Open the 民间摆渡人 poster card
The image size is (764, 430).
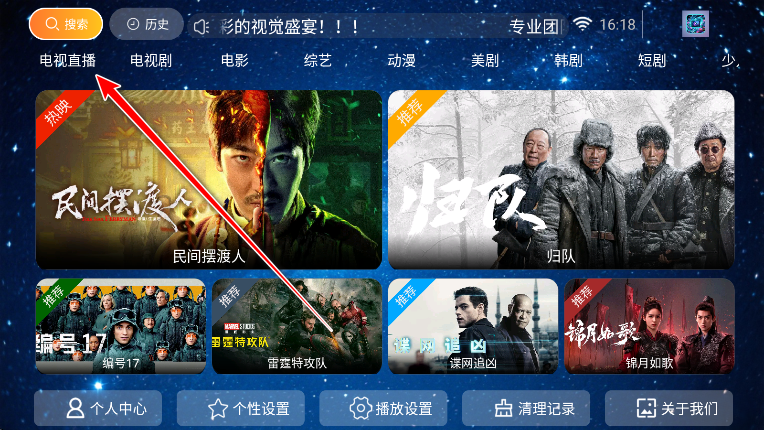(208, 179)
